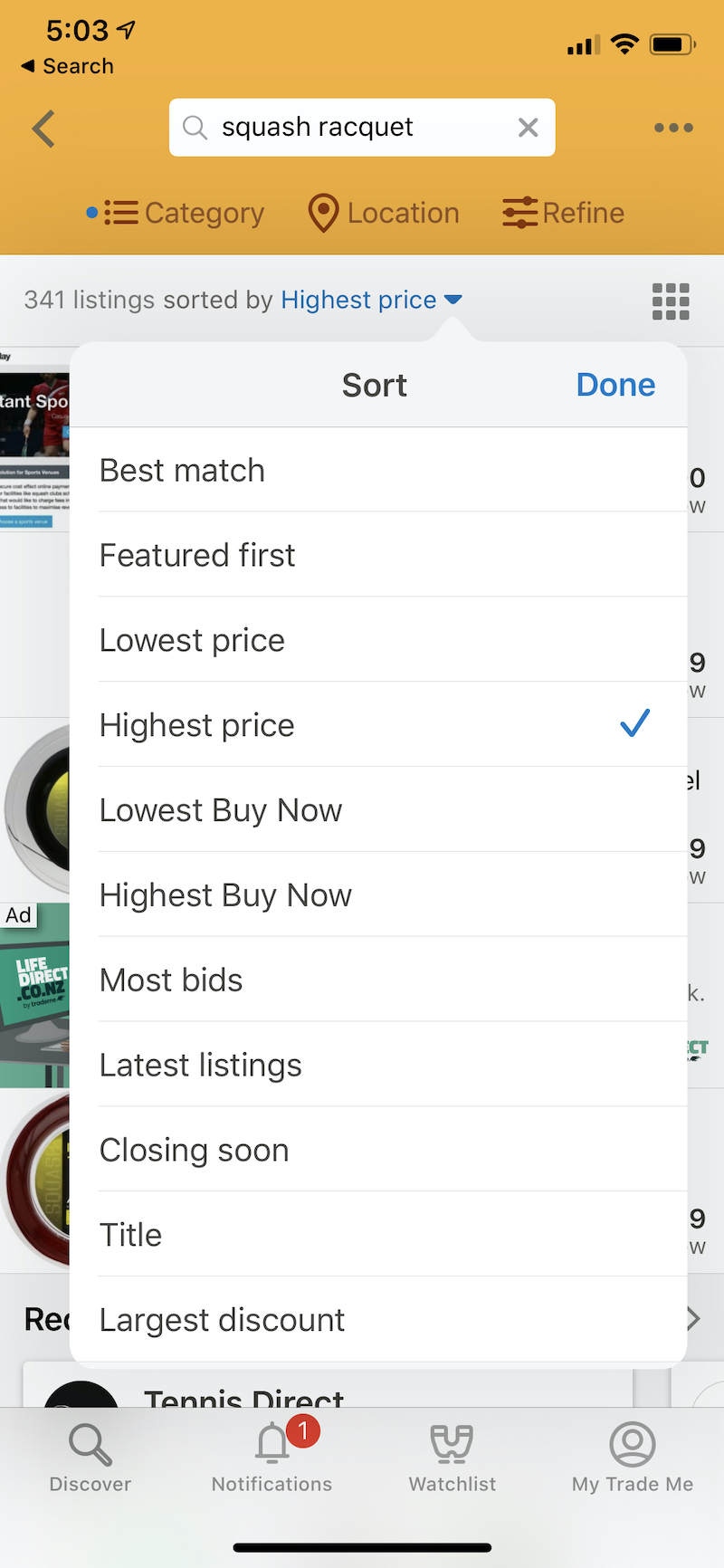
Task: Sort listings by Most bids
Action: 378,980
